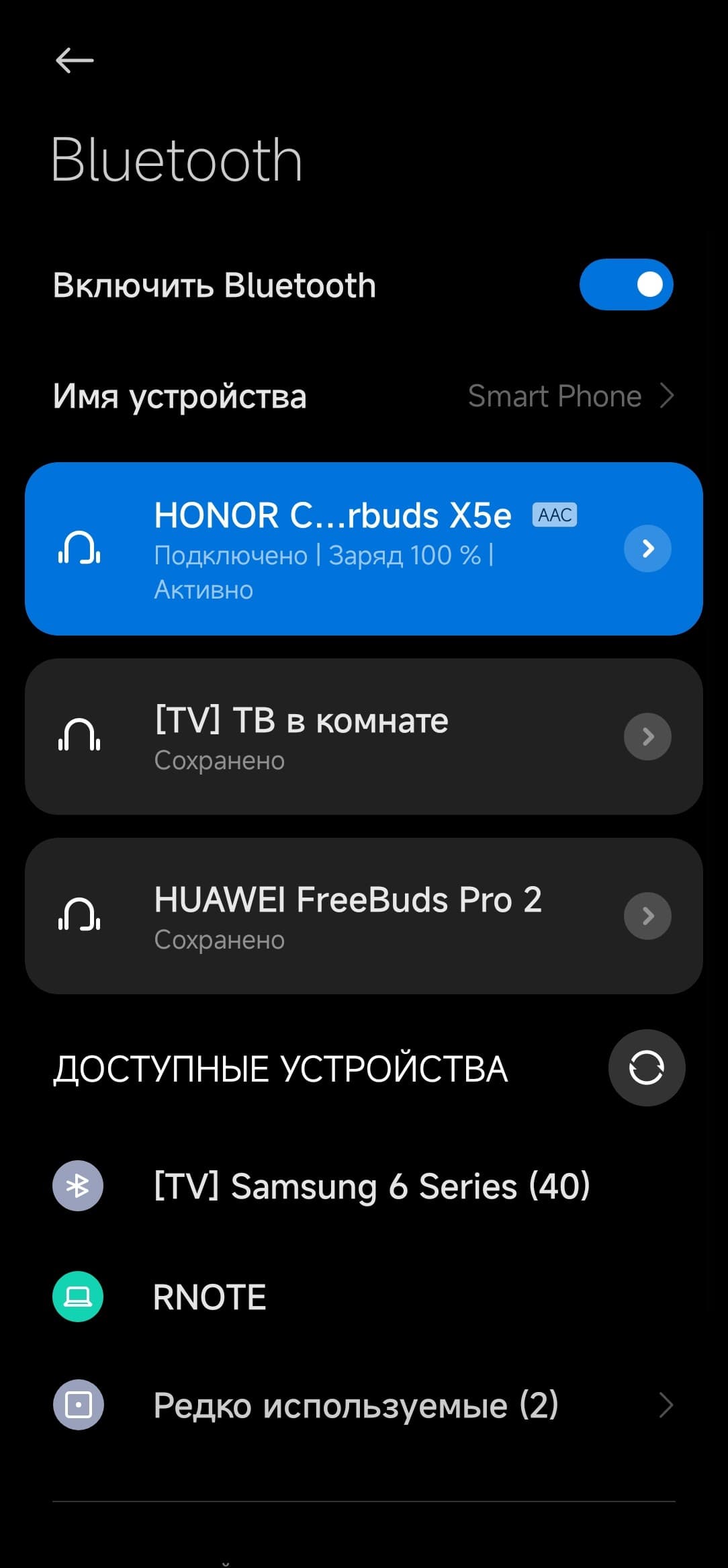Select the connected HONOR earbuds X5e card
The image size is (728, 1568).
[x=332, y=549]
